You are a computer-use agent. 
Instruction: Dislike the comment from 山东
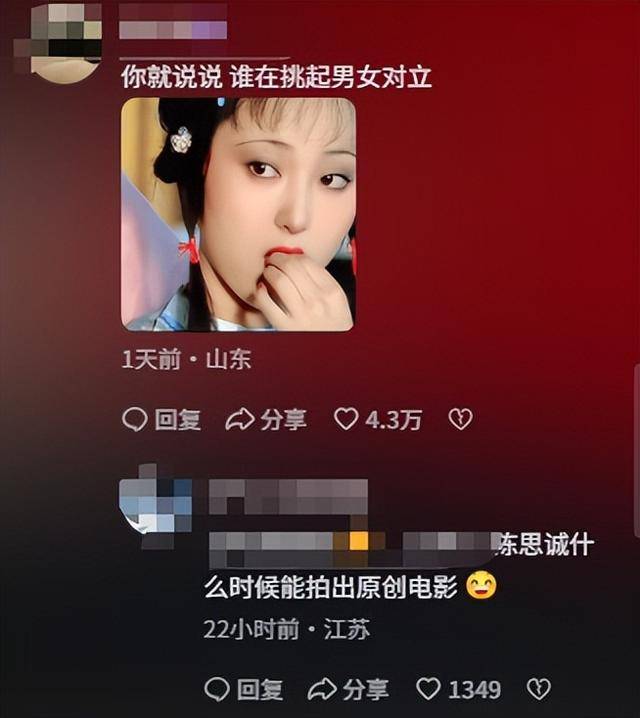coord(460,420)
